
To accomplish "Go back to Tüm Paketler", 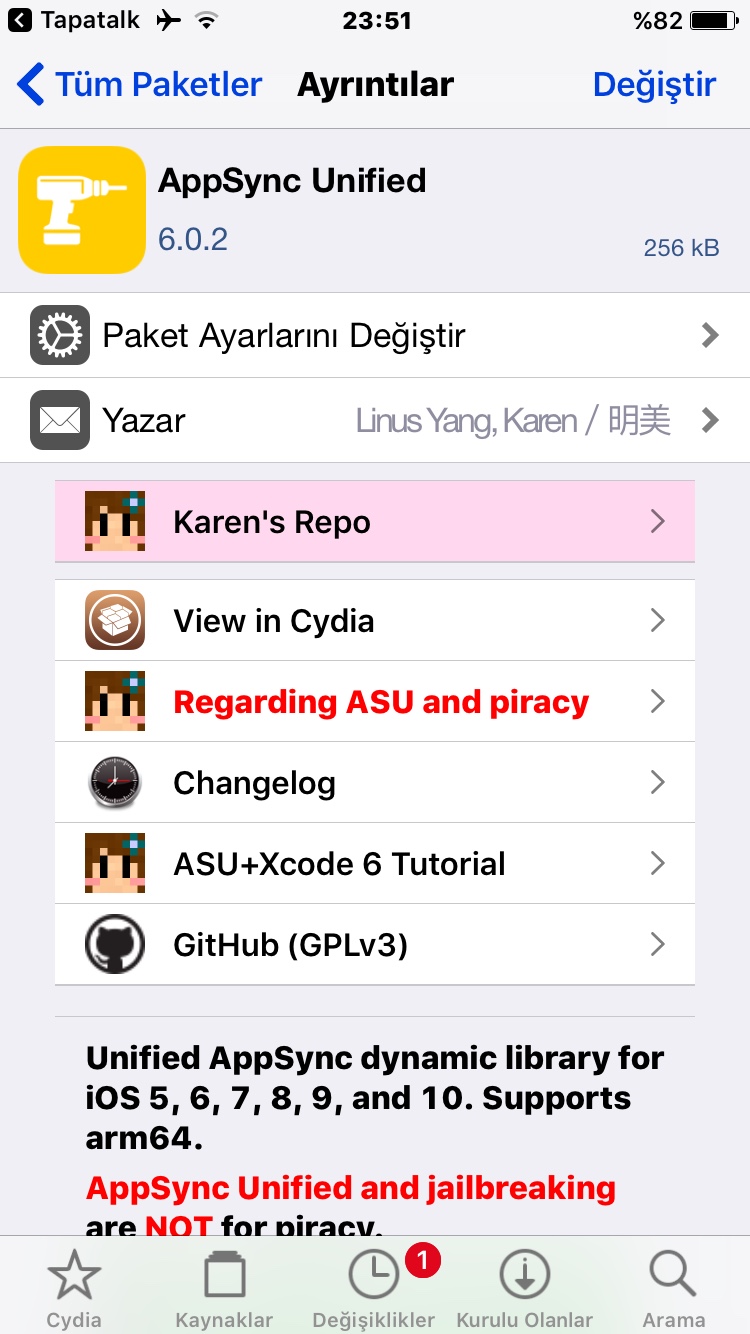I will click(x=140, y=85).
